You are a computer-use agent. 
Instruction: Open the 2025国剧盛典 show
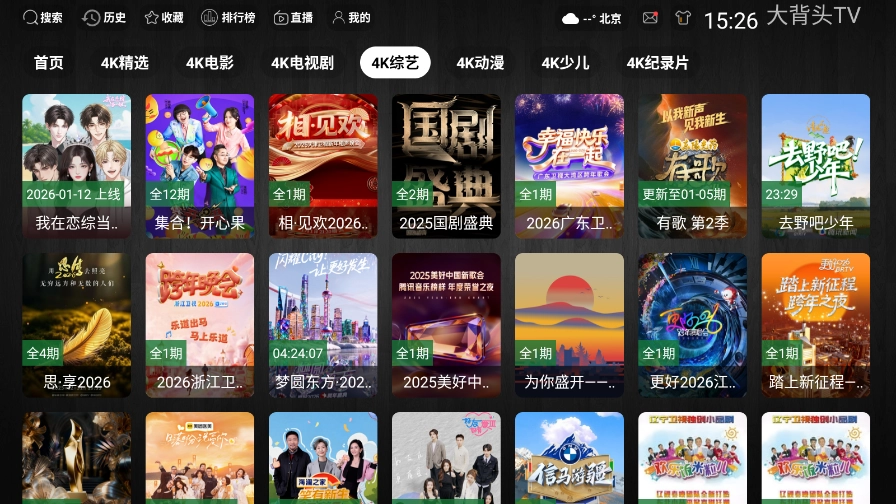click(446, 165)
